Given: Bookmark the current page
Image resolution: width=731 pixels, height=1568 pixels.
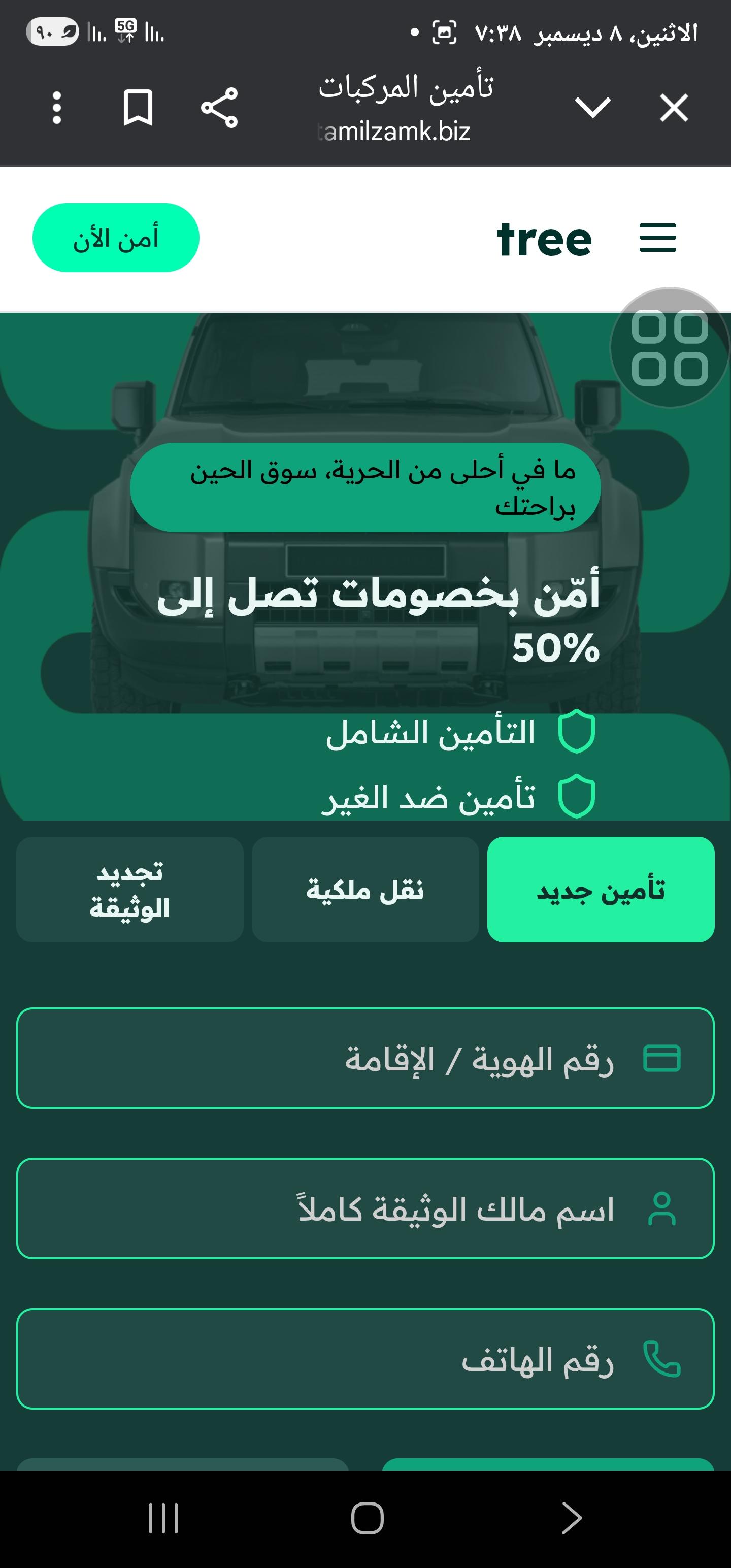Looking at the screenshot, I should (138, 108).
